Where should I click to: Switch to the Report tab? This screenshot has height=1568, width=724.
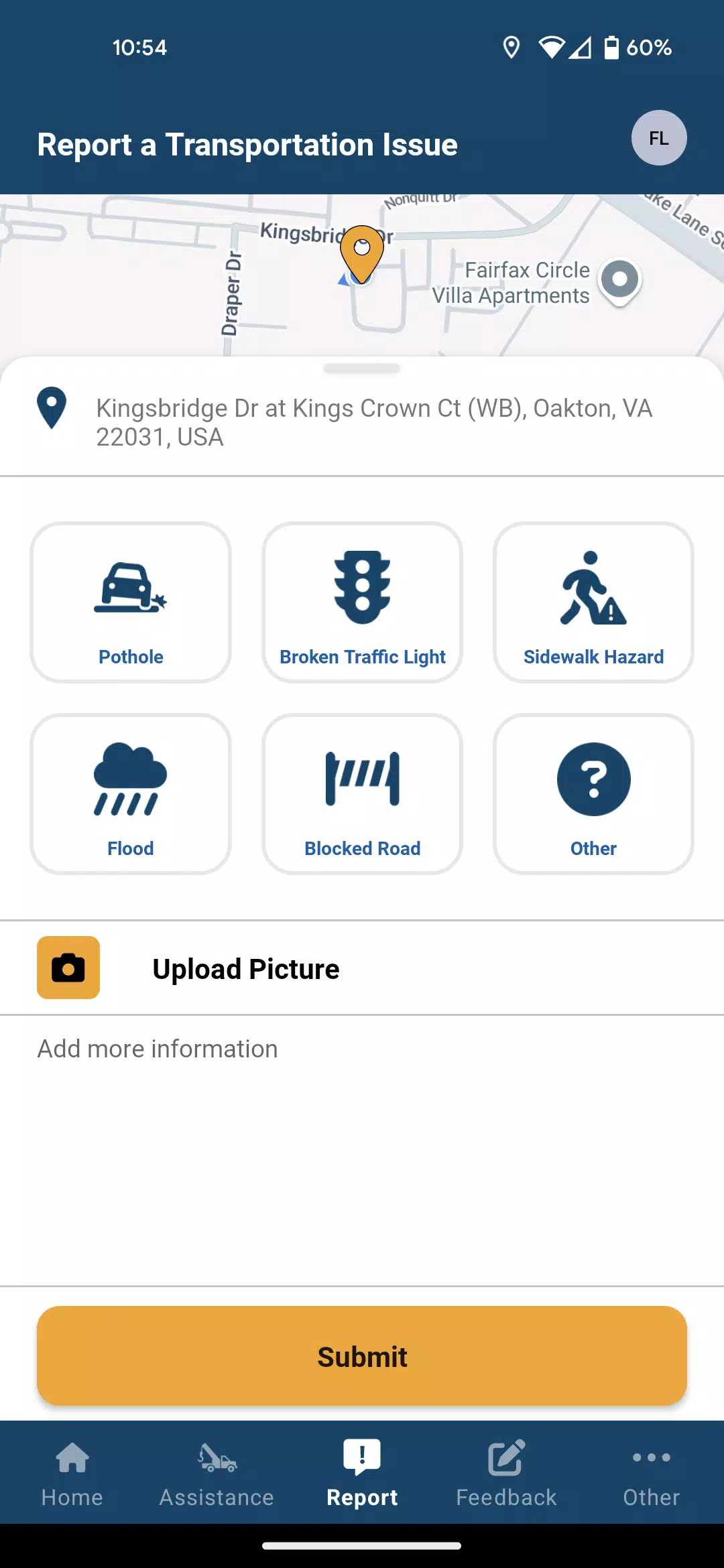(362, 1474)
